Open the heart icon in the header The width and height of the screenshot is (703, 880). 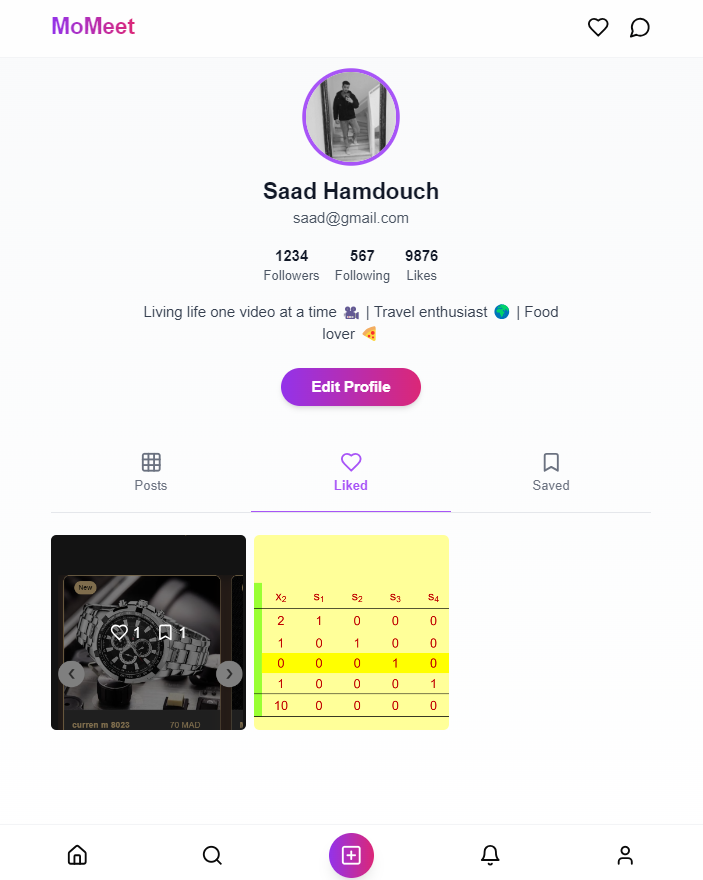(598, 28)
